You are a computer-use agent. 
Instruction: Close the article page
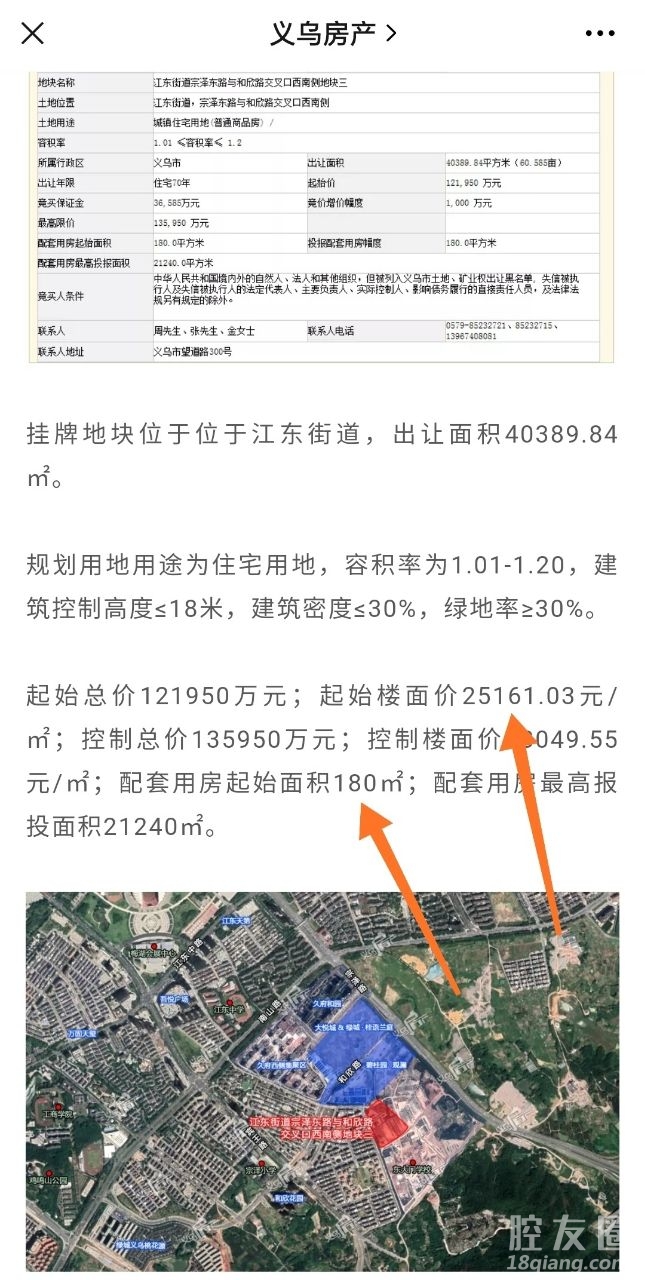[x=33, y=34]
